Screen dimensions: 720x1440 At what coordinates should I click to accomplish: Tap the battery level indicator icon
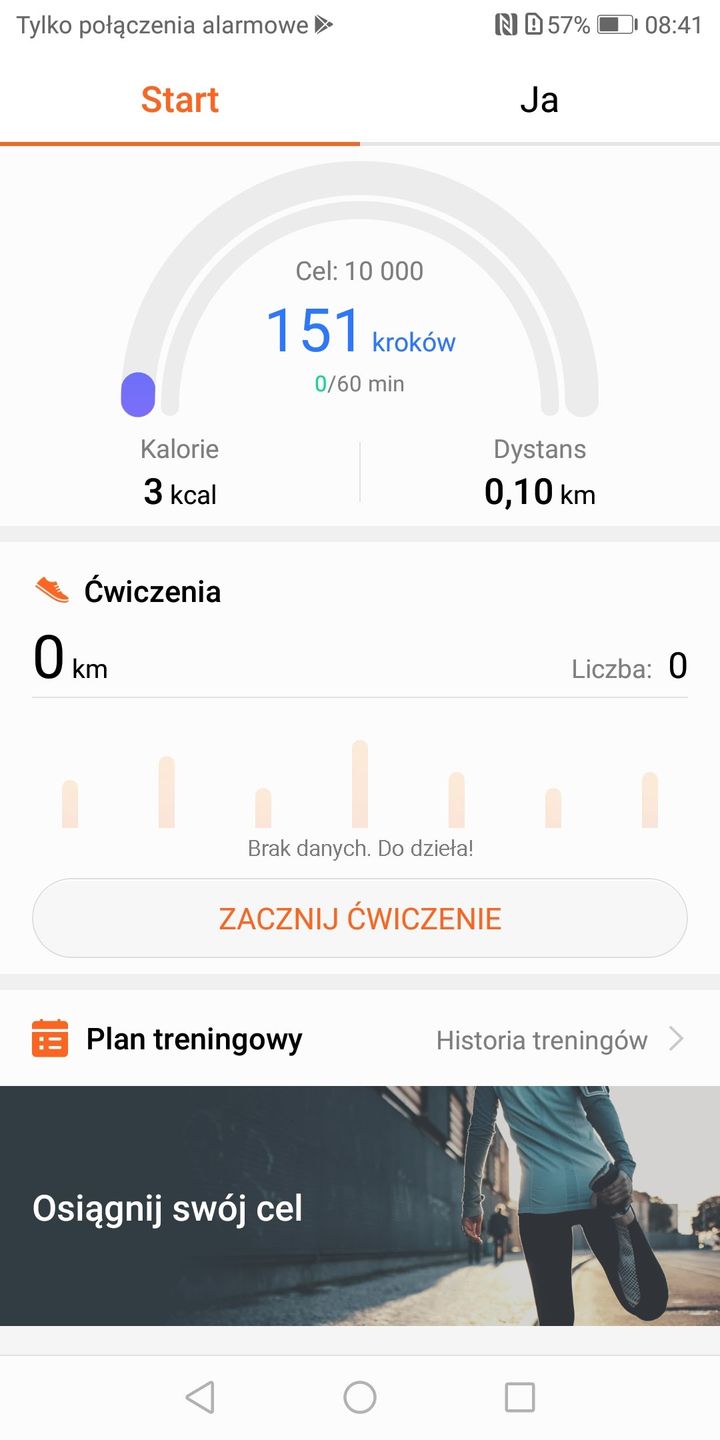point(614,25)
